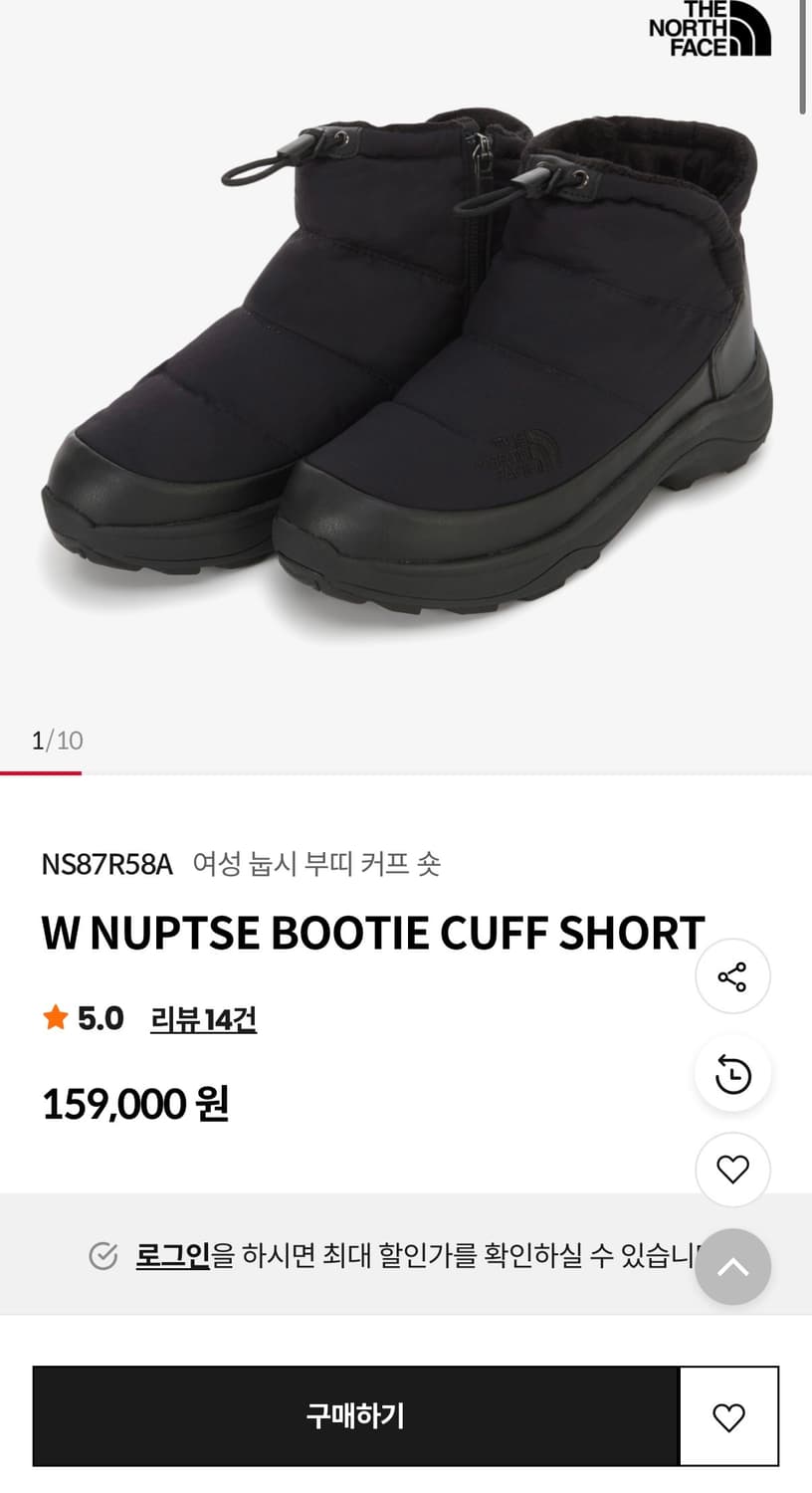Open recently viewed items via clock icon
812x1493 pixels.
(732, 1074)
